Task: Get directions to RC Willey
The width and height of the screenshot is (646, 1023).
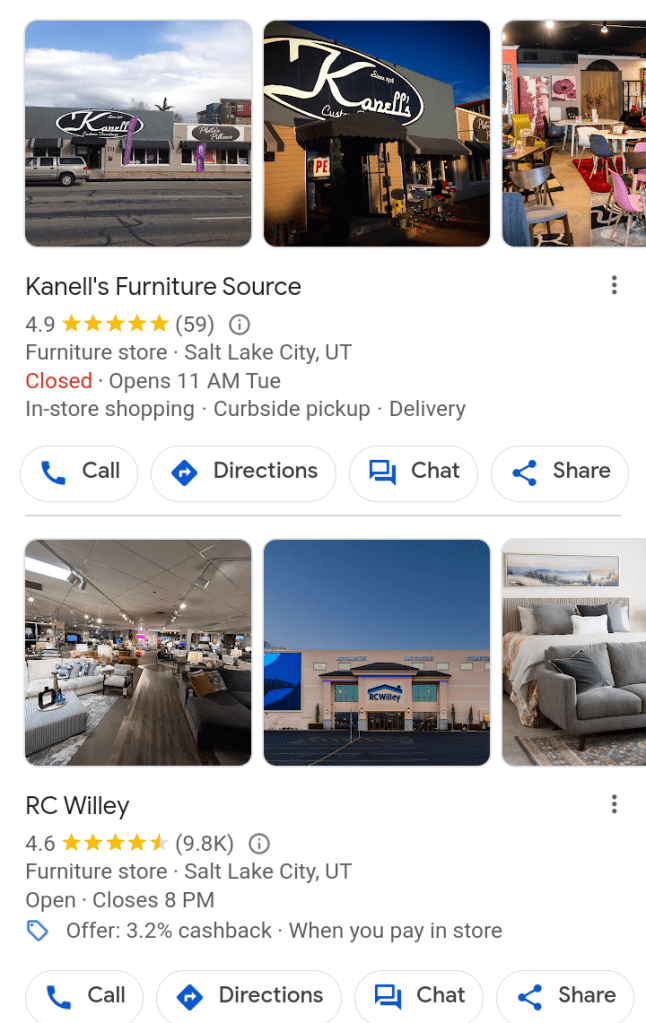Action: (x=249, y=996)
